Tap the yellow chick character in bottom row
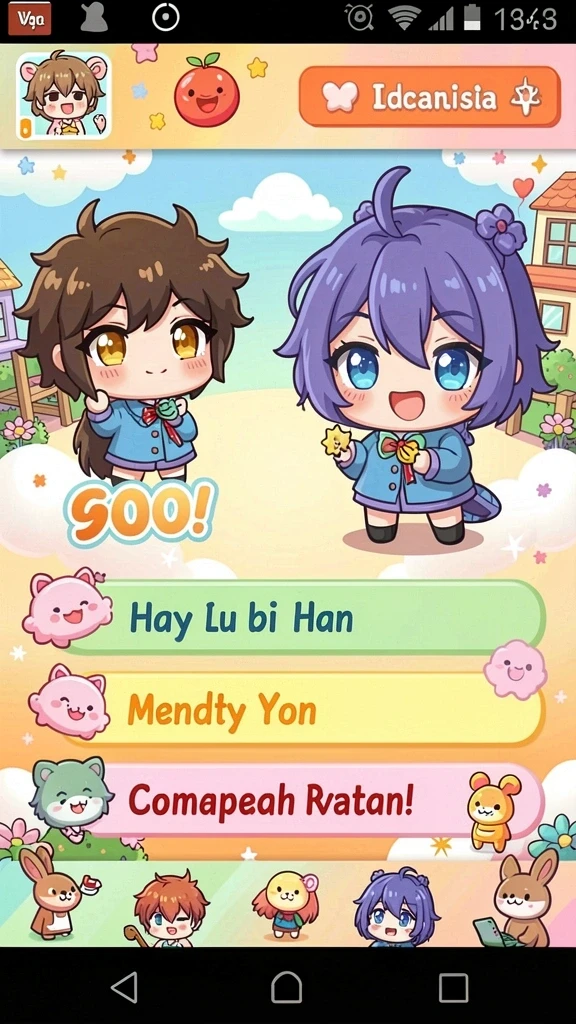 [x=285, y=905]
